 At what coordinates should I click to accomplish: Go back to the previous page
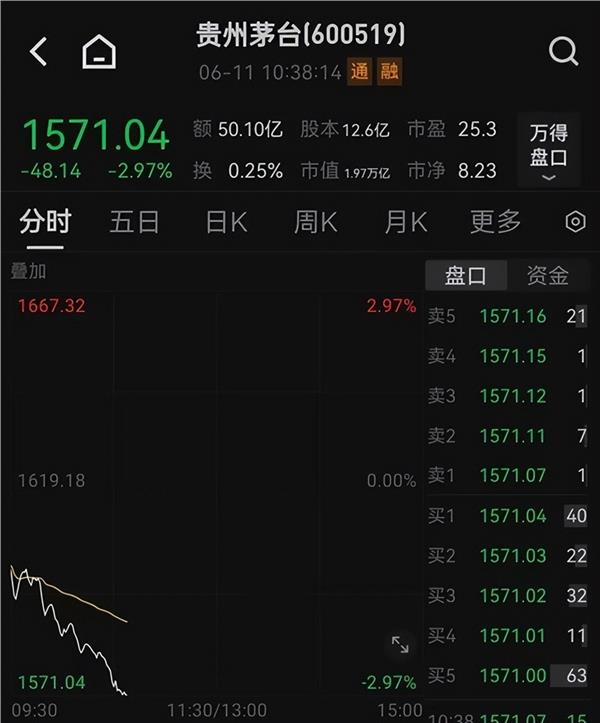(x=38, y=51)
